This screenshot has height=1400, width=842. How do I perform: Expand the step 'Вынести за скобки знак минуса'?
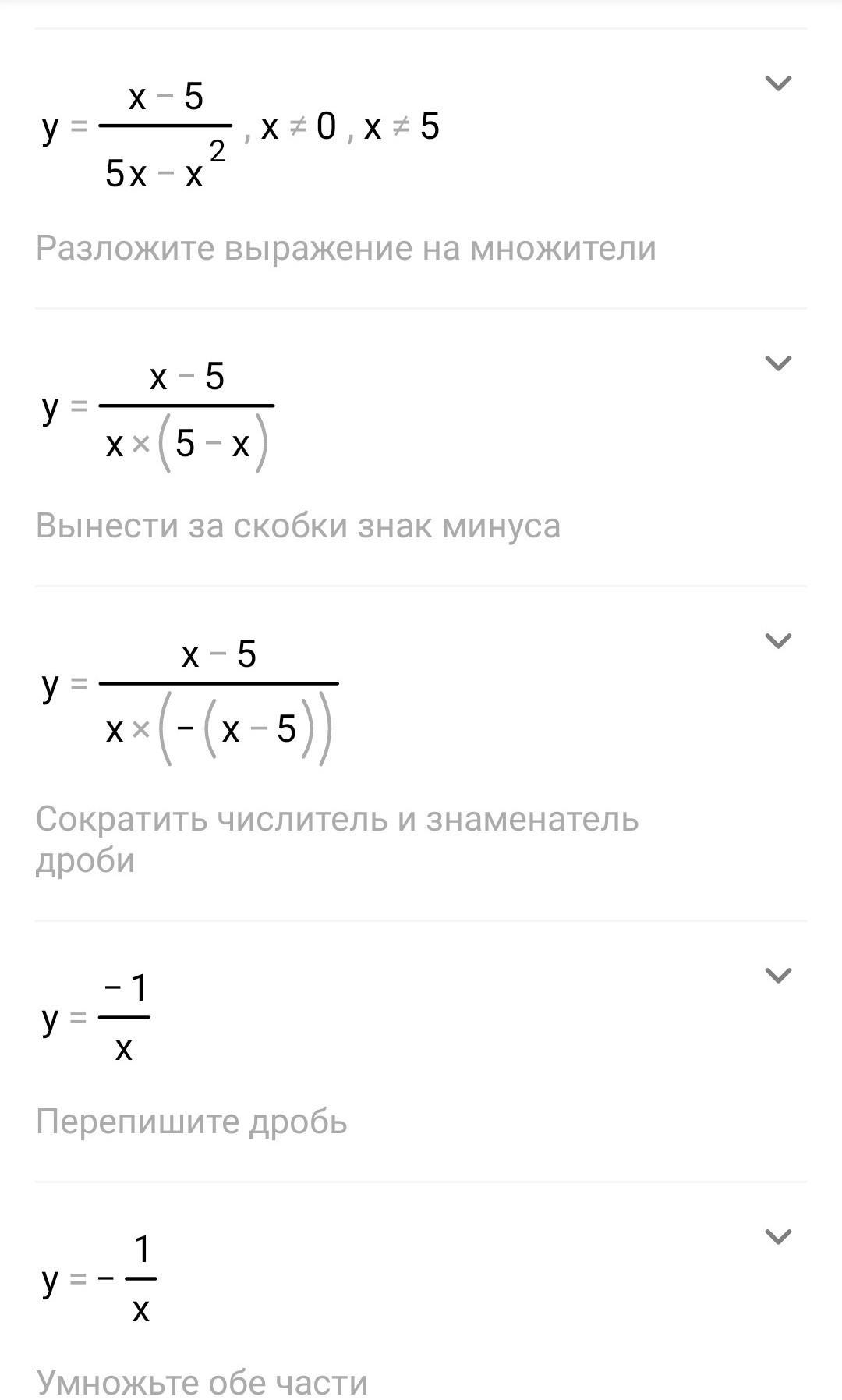[778, 363]
